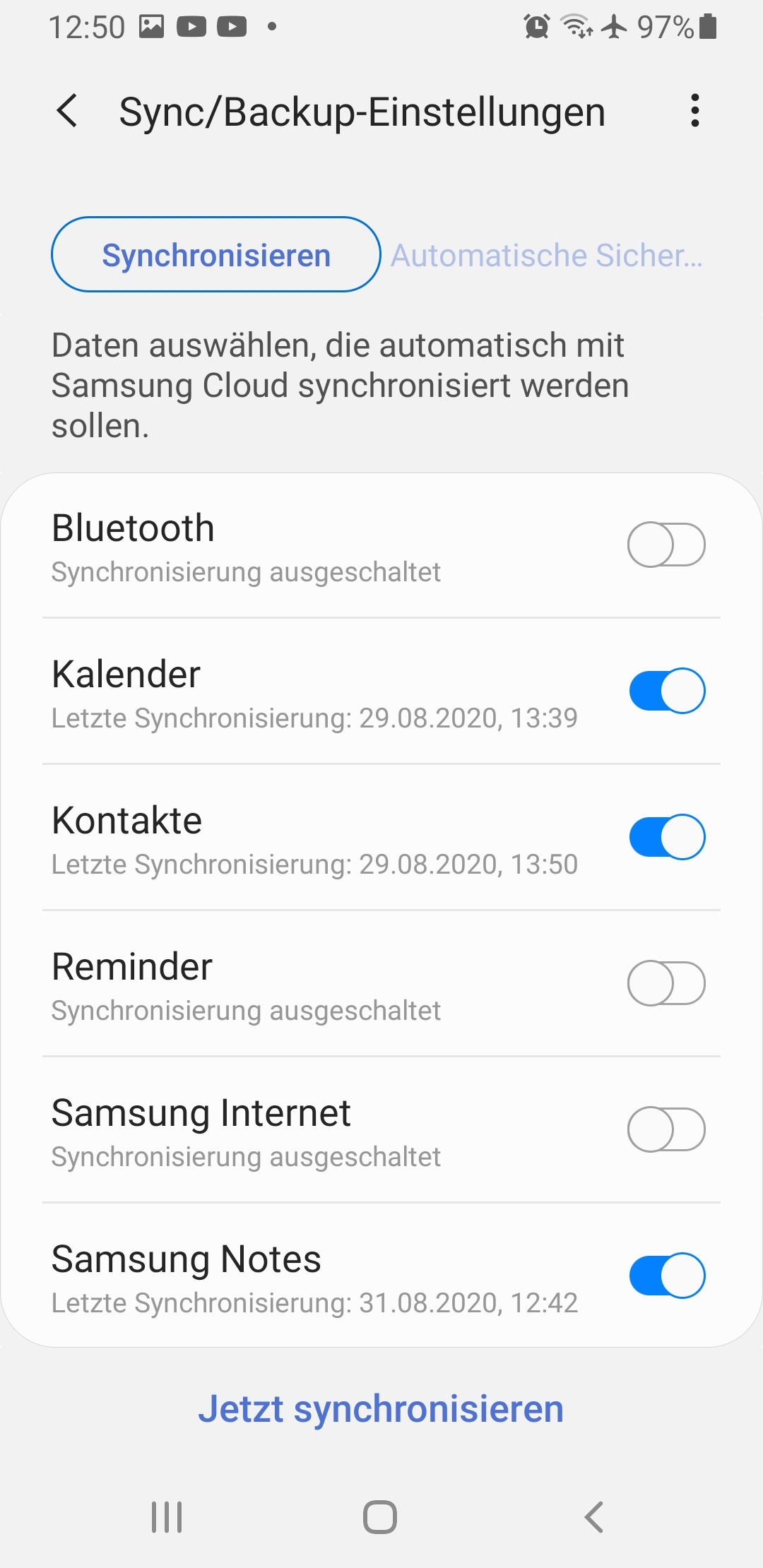Tap the back arrow in the header
Image resolution: width=763 pixels, height=1568 pixels.
(x=69, y=111)
